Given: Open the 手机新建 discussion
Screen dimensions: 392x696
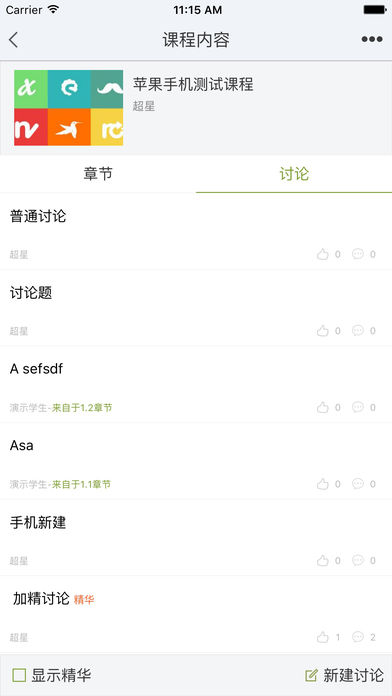Looking at the screenshot, I should [196, 538].
